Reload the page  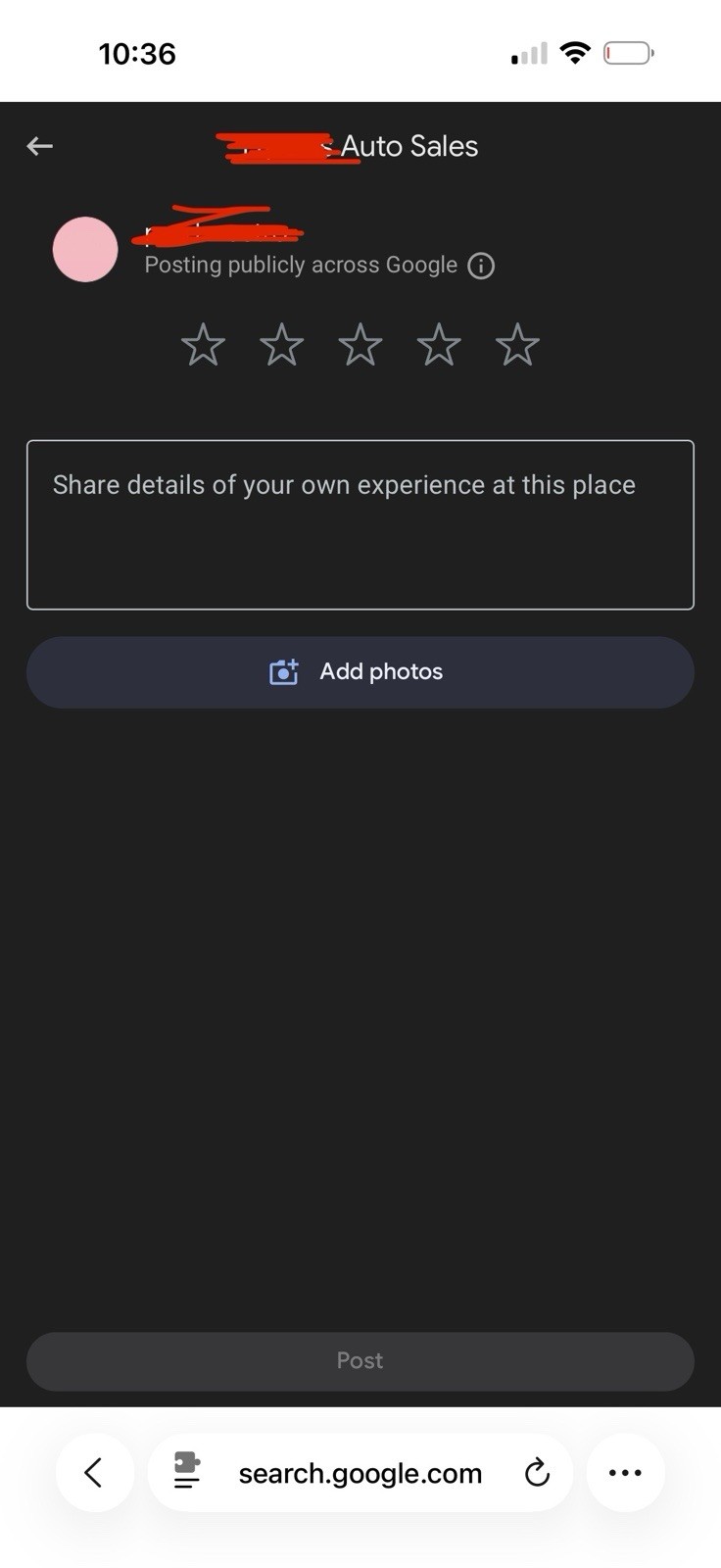point(537,1472)
